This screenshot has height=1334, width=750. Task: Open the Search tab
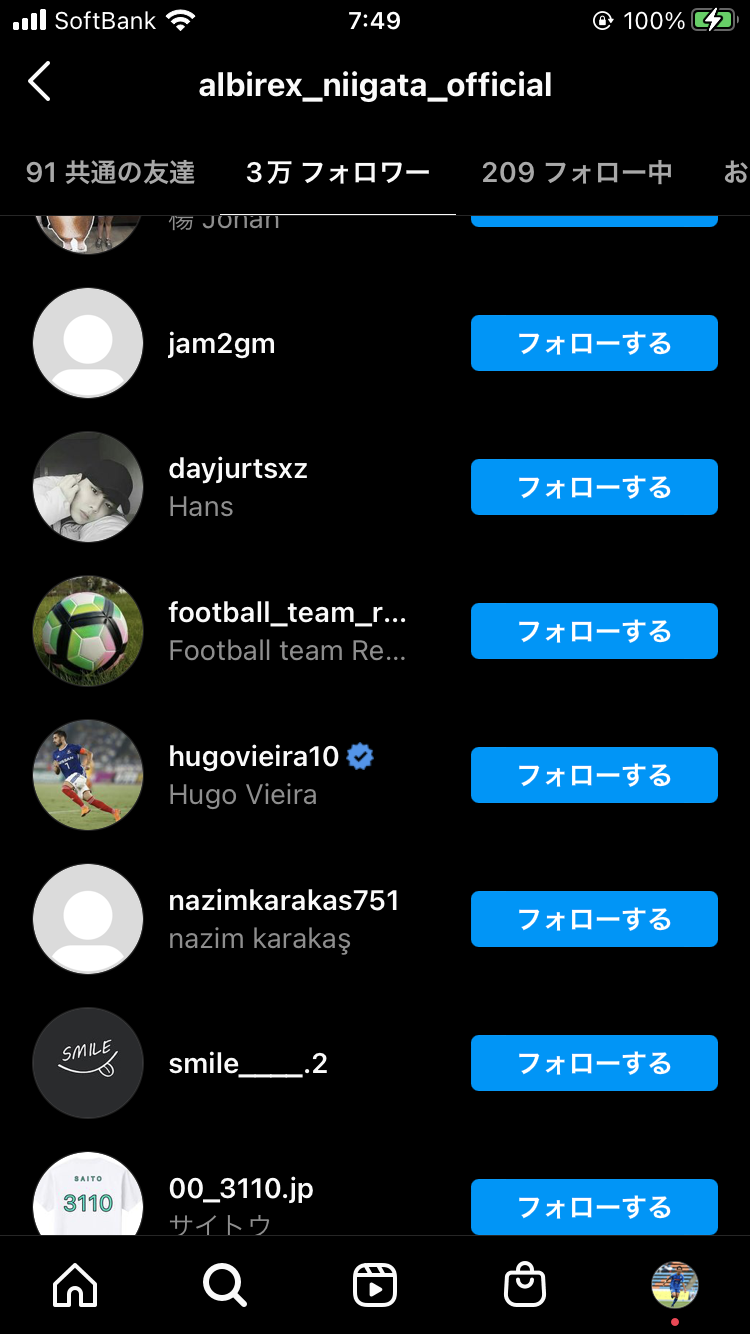pyautogui.click(x=225, y=1285)
